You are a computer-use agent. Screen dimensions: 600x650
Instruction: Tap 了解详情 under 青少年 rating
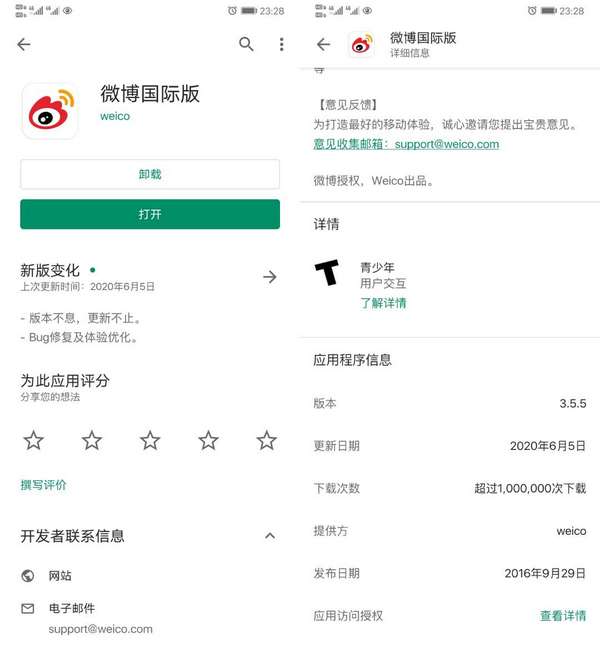click(383, 303)
